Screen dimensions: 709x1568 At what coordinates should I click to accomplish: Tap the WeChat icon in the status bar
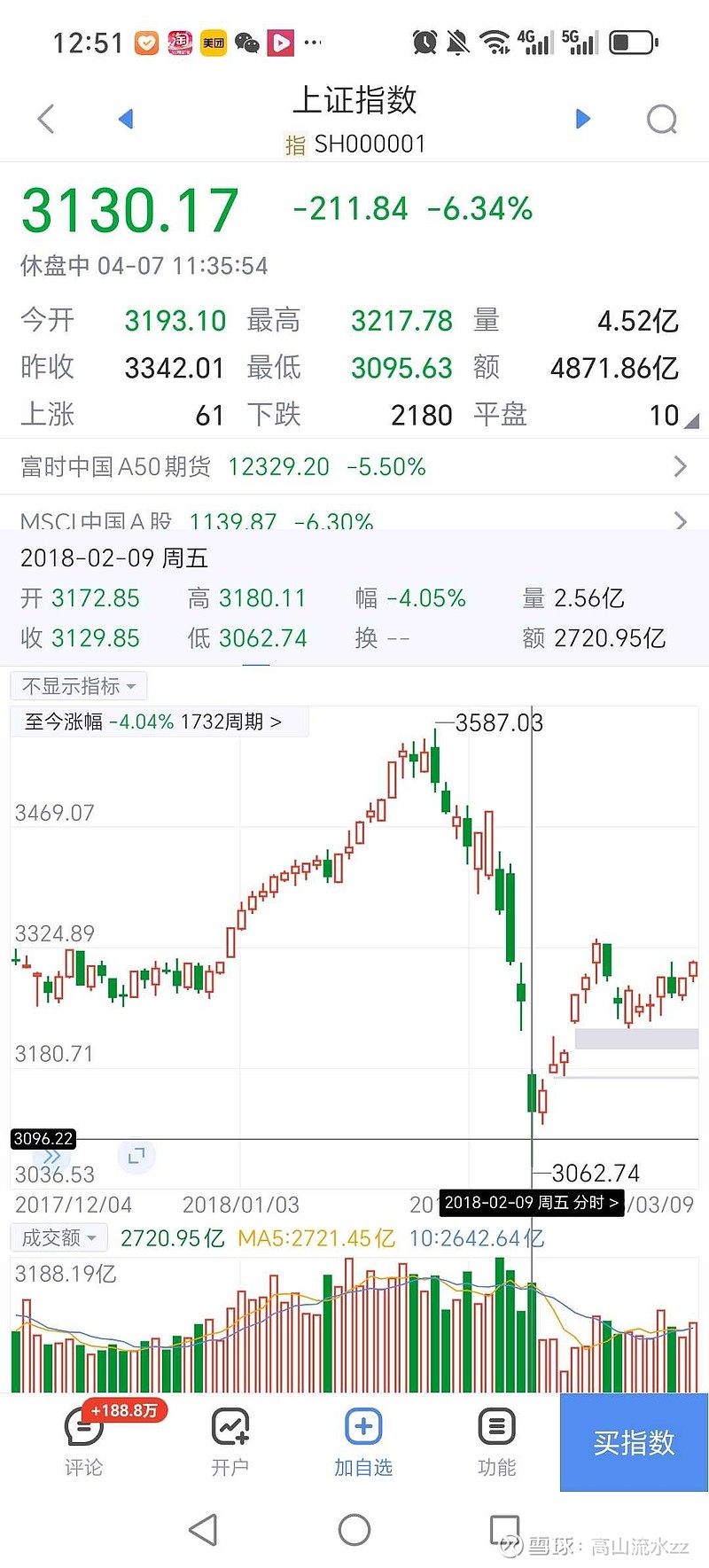pos(247,42)
